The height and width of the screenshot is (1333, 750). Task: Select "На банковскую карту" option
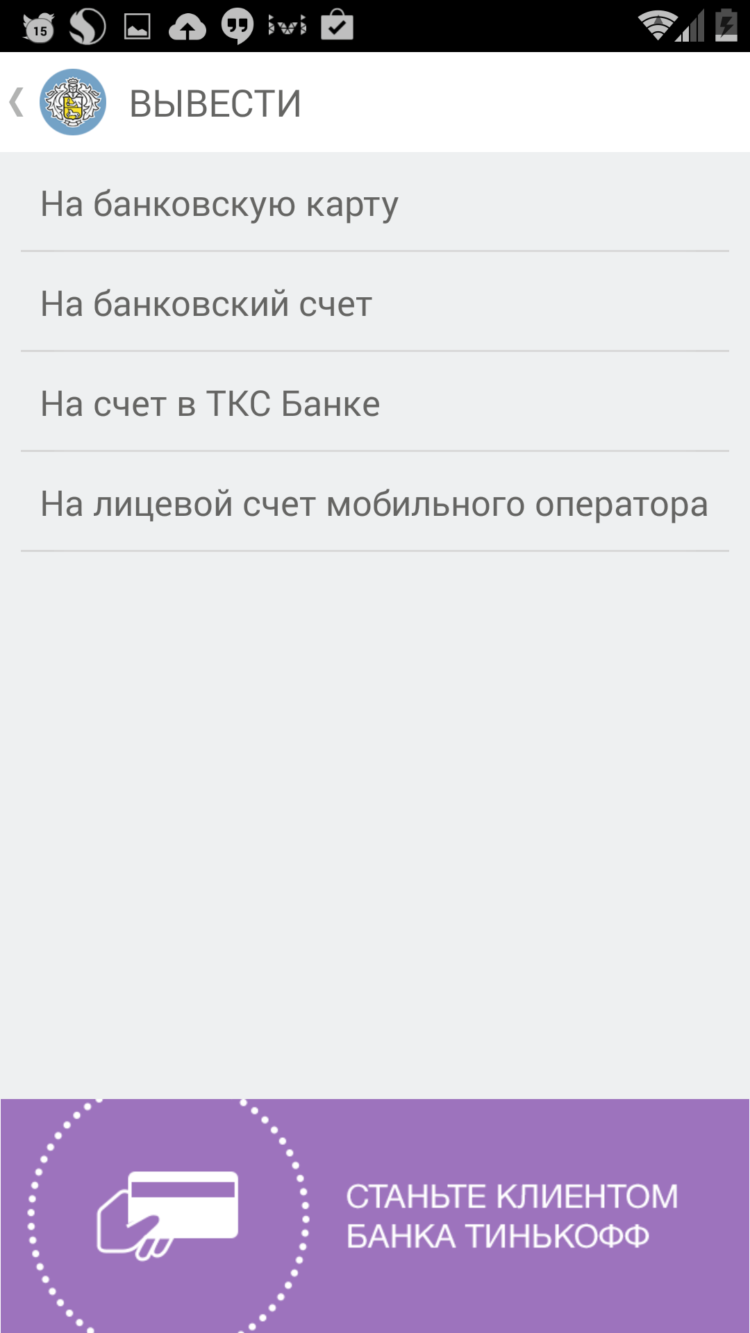tap(220, 202)
